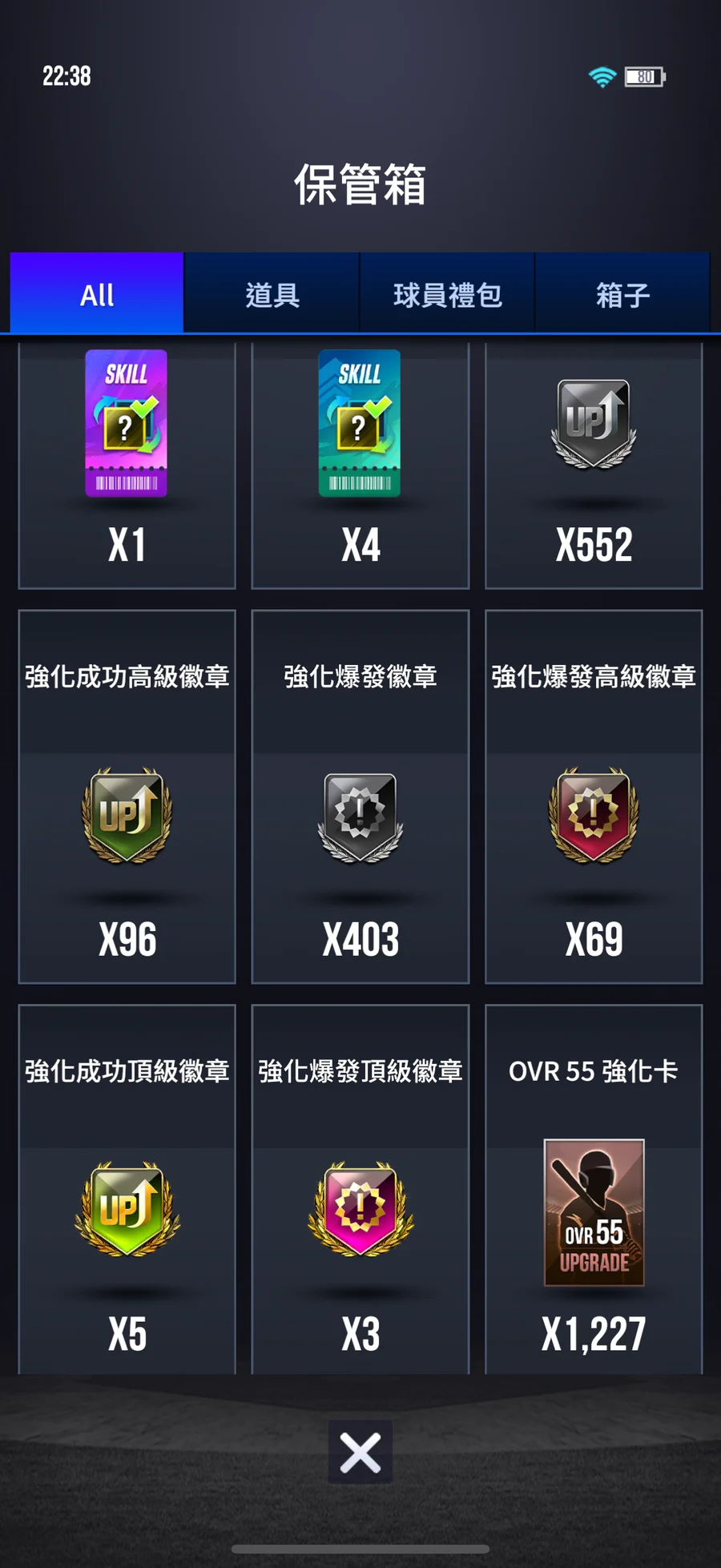
Task: Open the 球員禮包 tab
Action: coord(447,294)
